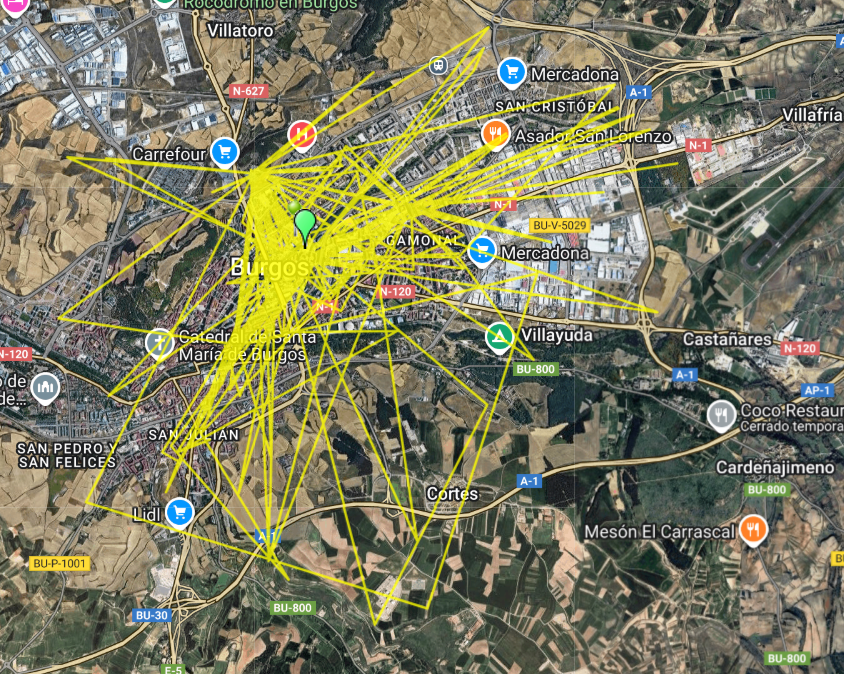
Task: Open the Mesón El Carrascal restaurant pin
Action: click(x=755, y=529)
